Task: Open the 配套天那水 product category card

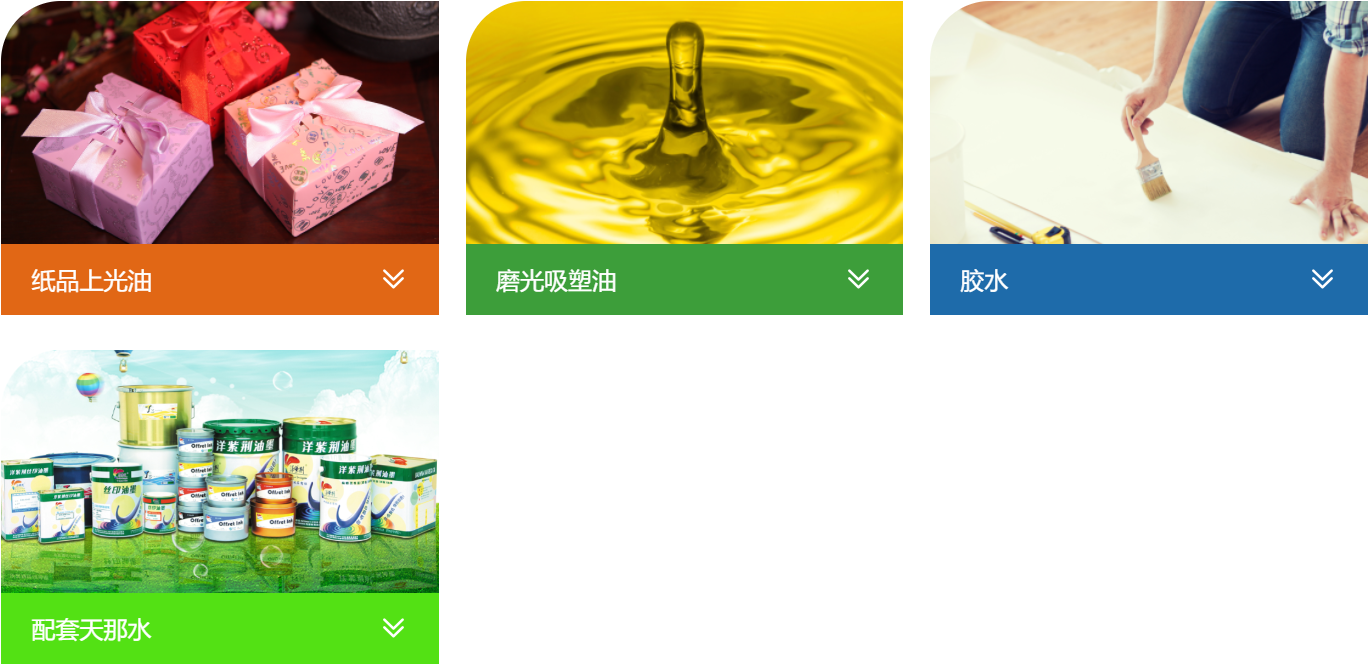Action: (219, 472)
